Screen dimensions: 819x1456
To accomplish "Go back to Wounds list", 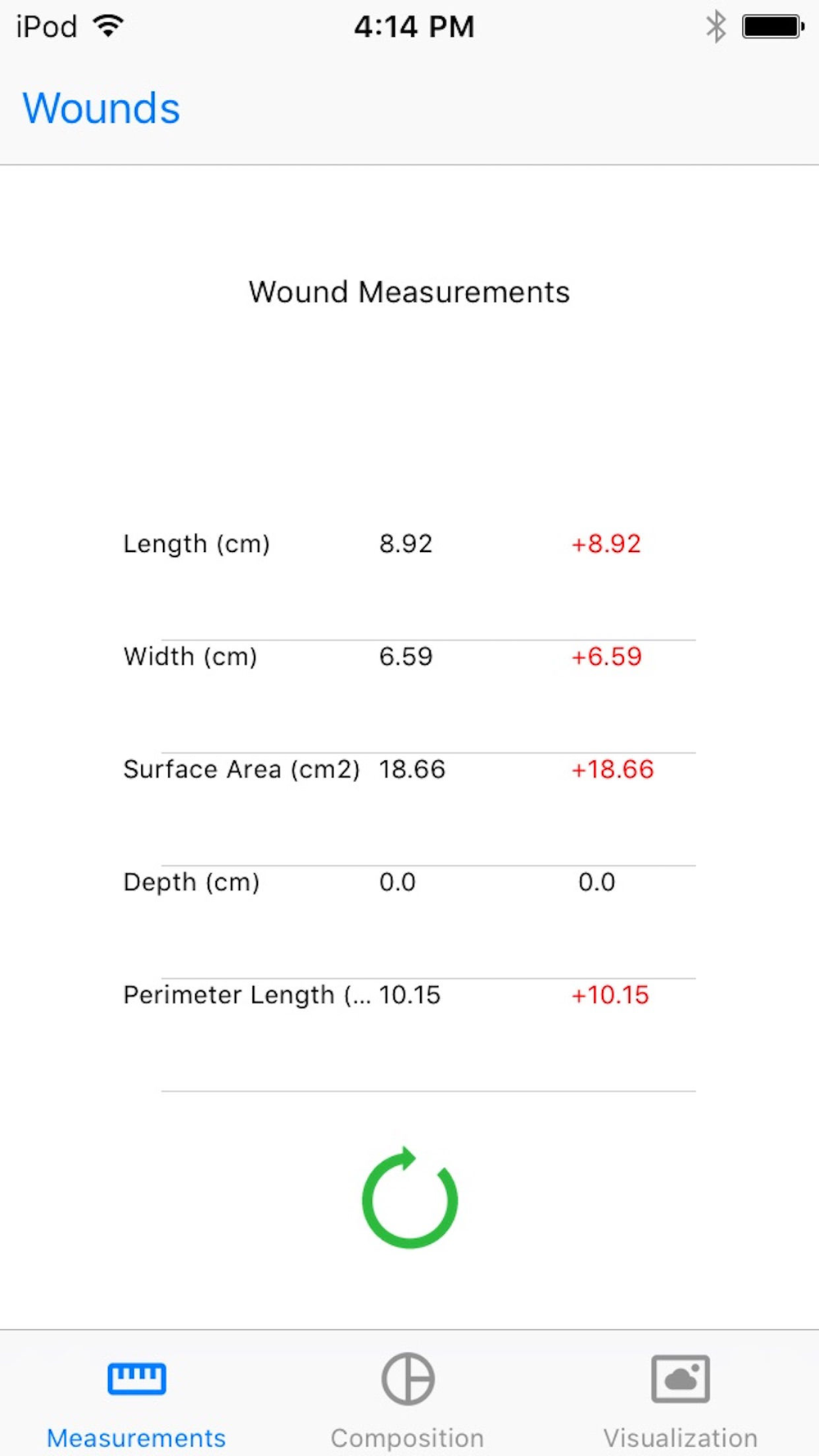I will click(x=101, y=108).
